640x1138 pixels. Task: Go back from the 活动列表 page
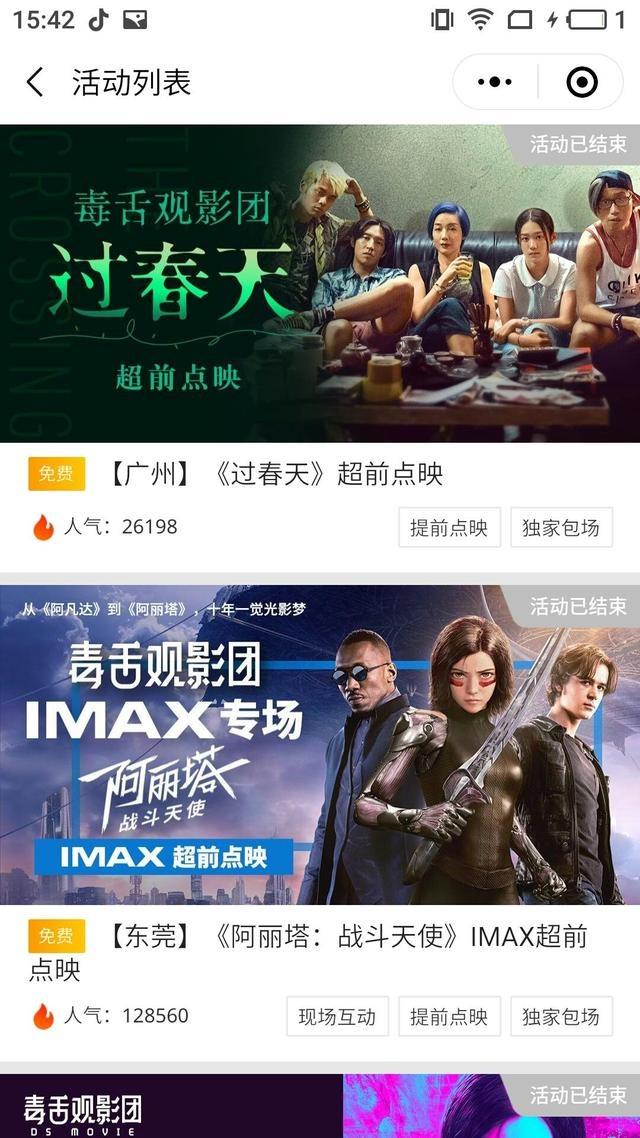(35, 82)
